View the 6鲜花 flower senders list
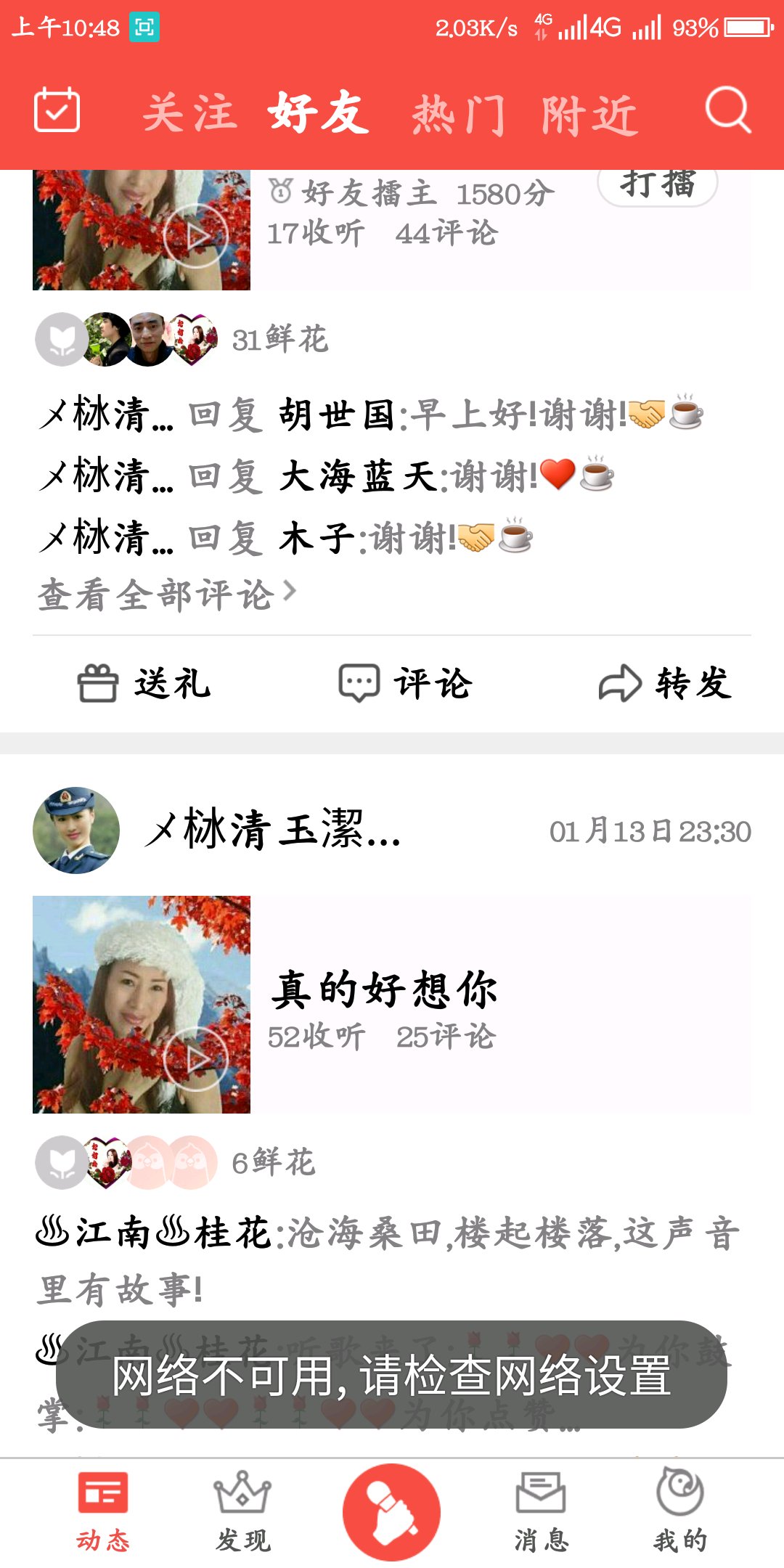Screen dimensions: 784x1568 coord(274,1162)
